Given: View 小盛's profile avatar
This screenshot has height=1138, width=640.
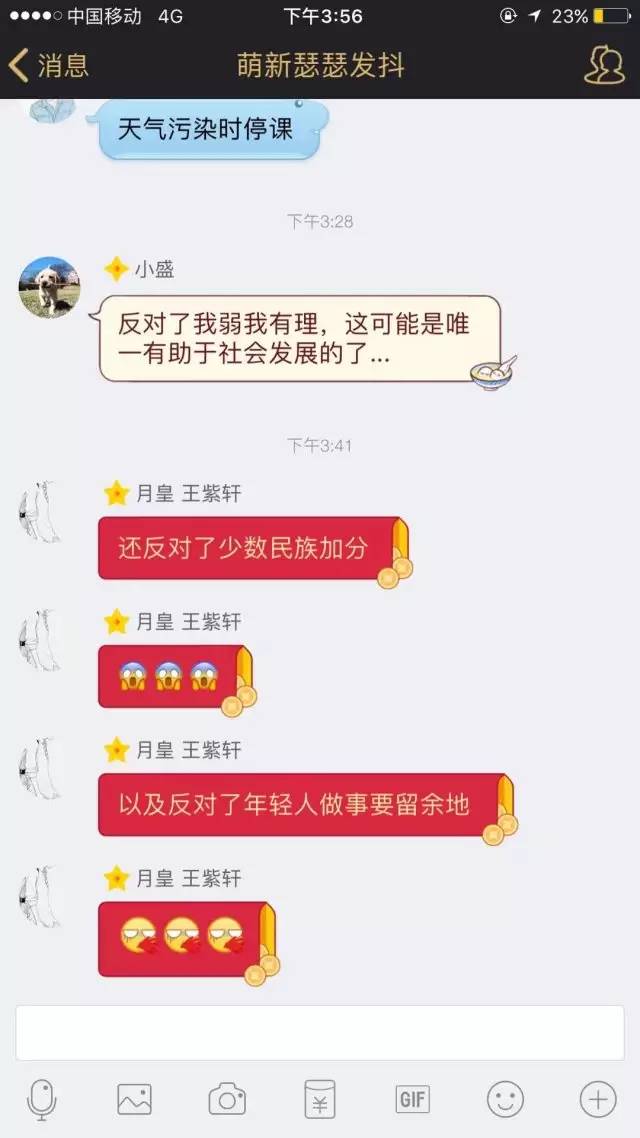Looking at the screenshot, I should pyautogui.click(x=49, y=287).
